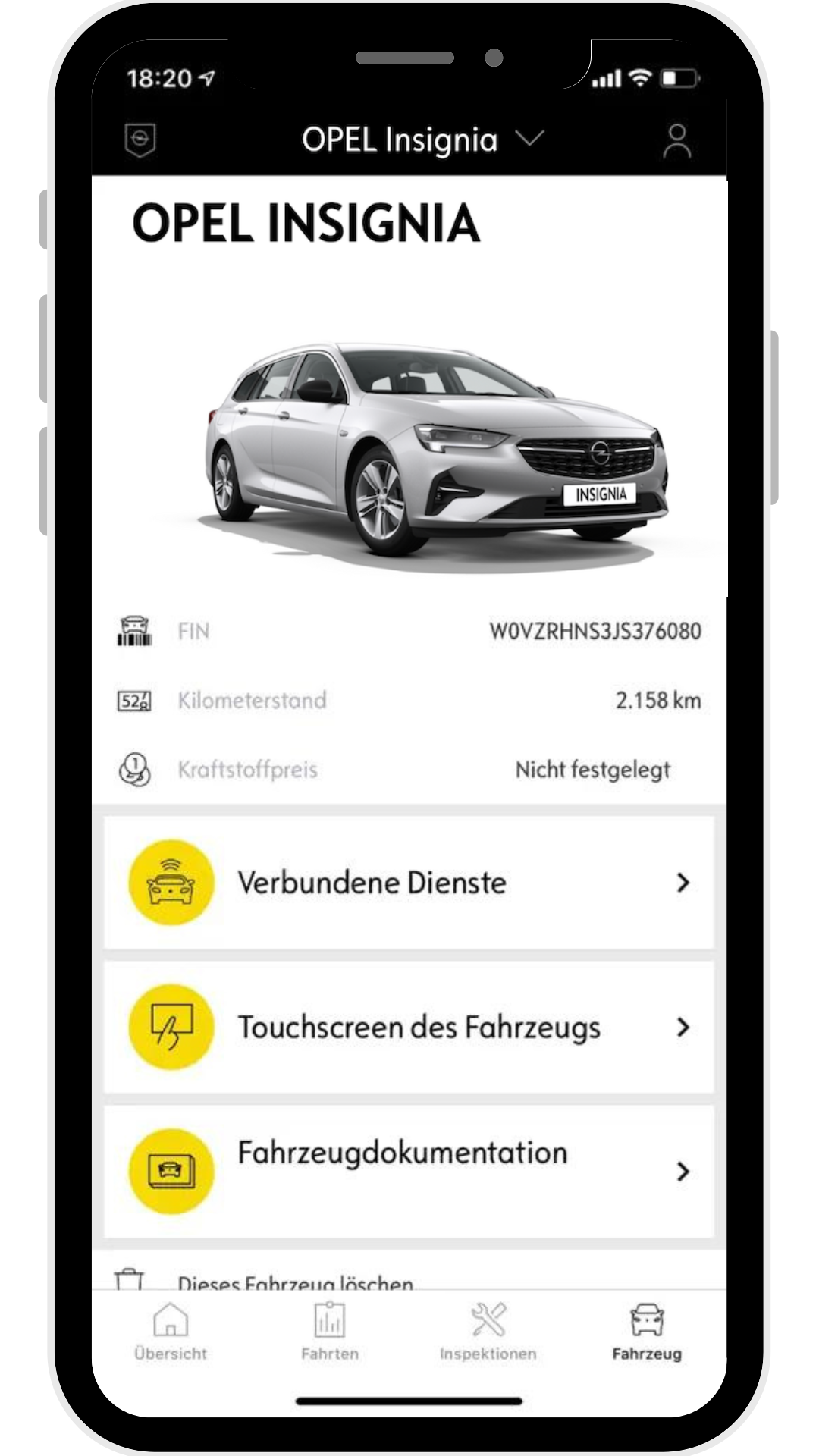This screenshot has height=1456, width=819.
Task: Open Touchscreen des Fahrzeugs
Action: coord(409,1028)
